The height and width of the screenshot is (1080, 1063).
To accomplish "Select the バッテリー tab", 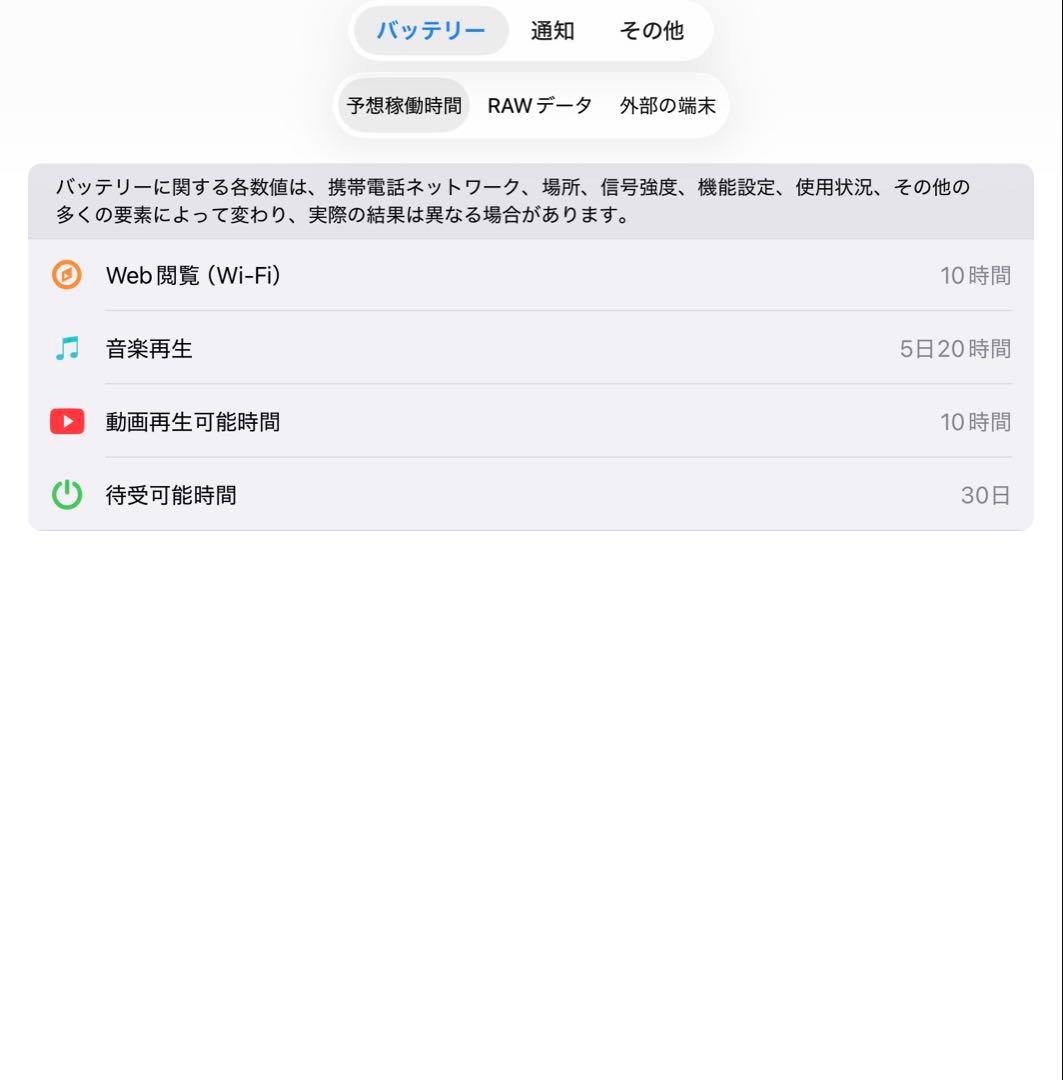I will pyautogui.click(x=430, y=31).
